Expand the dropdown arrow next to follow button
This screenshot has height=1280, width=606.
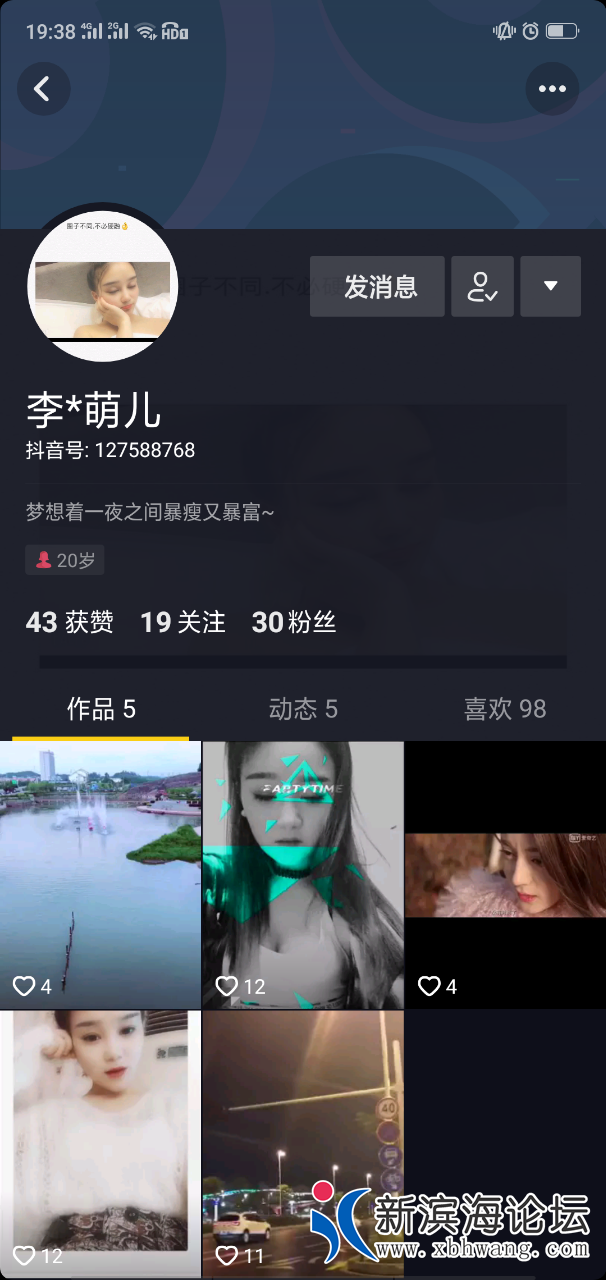(x=550, y=287)
